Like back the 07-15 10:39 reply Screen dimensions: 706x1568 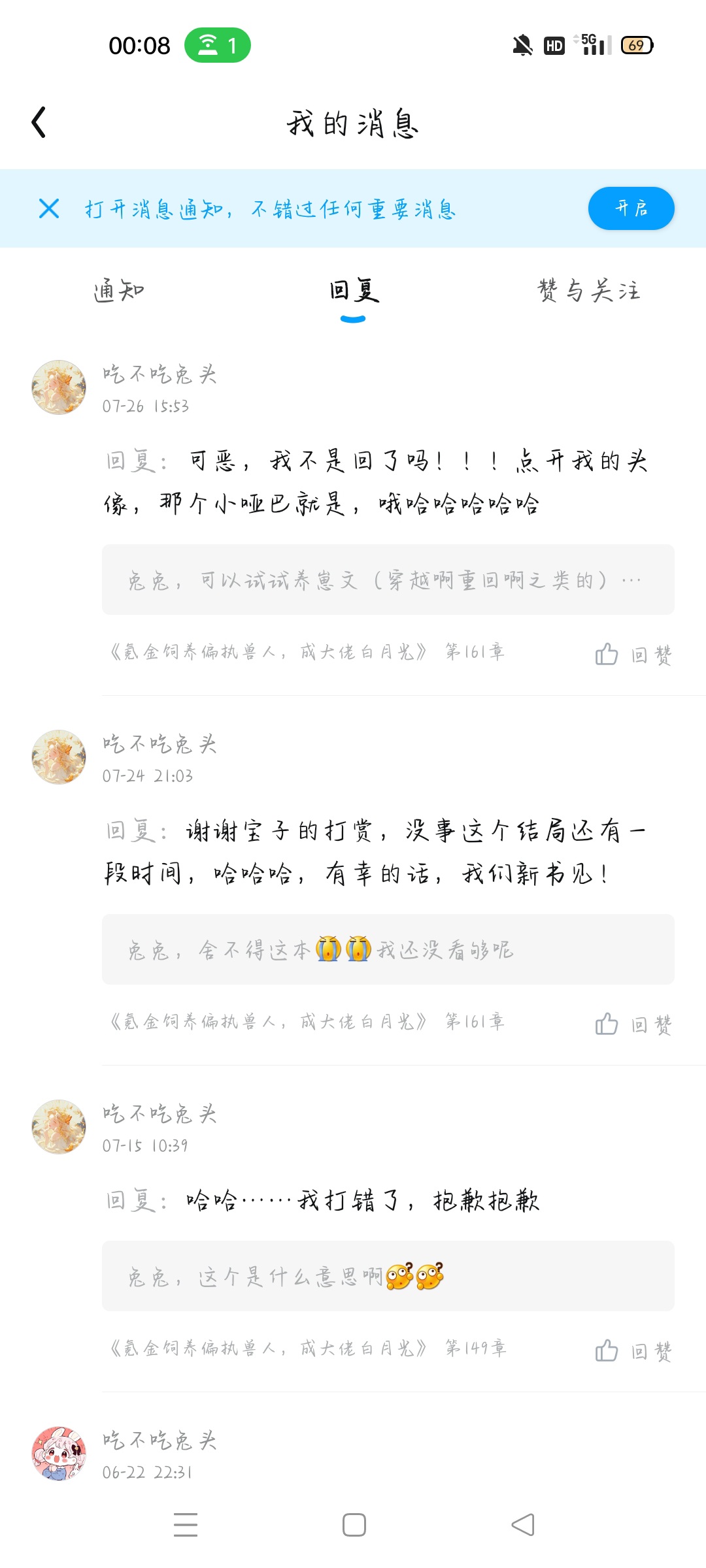pos(633,1350)
